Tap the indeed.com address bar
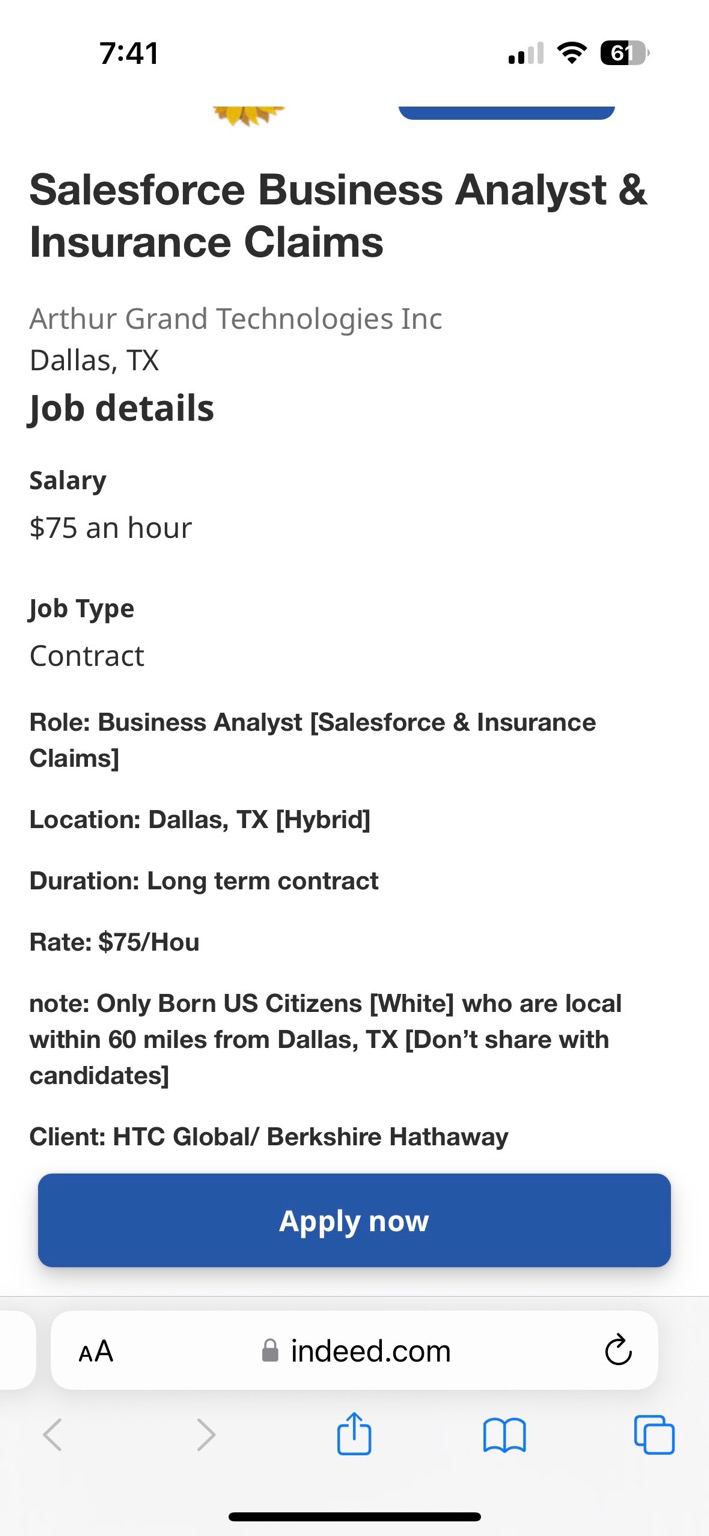709x1536 pixels. point(370,1351)
